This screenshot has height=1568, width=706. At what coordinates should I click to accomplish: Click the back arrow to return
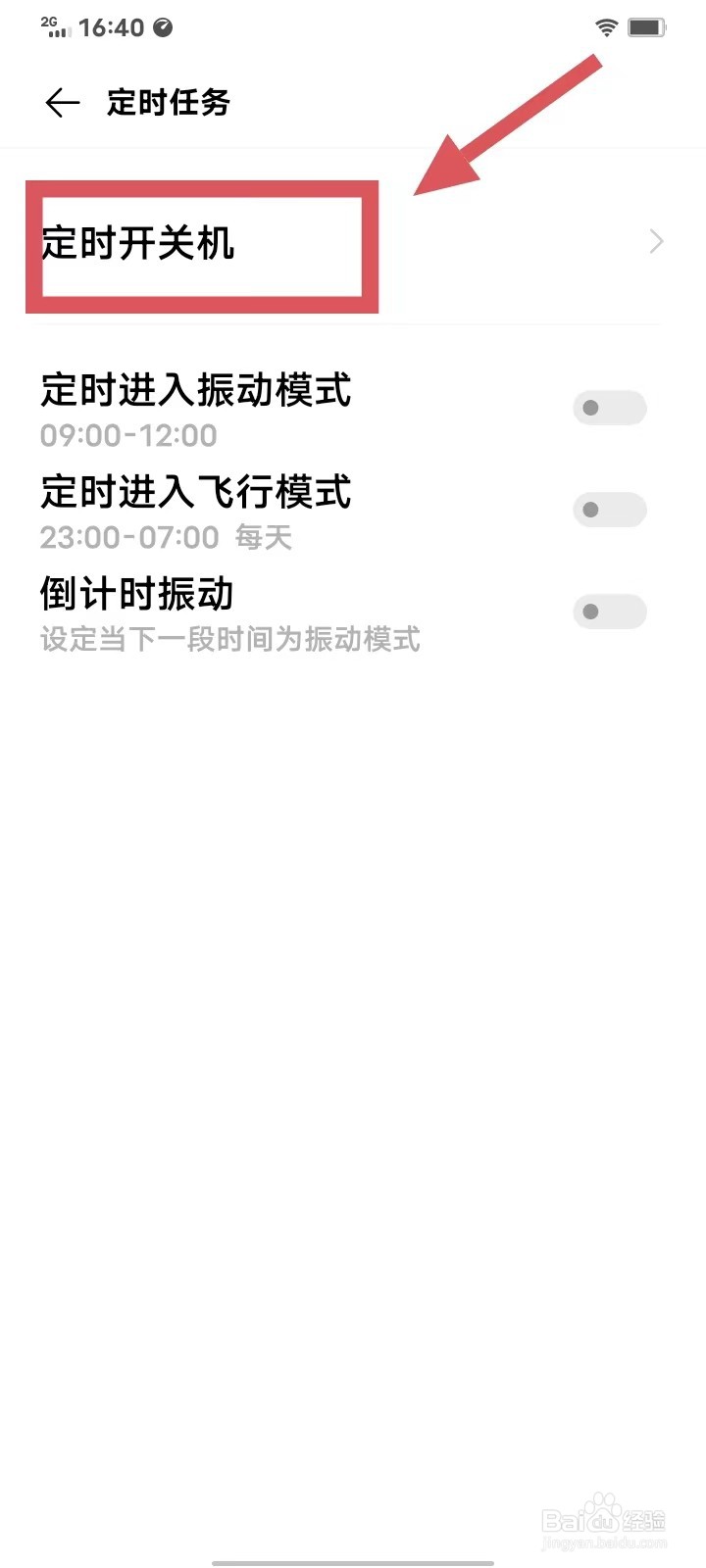(x=61, y=102)
